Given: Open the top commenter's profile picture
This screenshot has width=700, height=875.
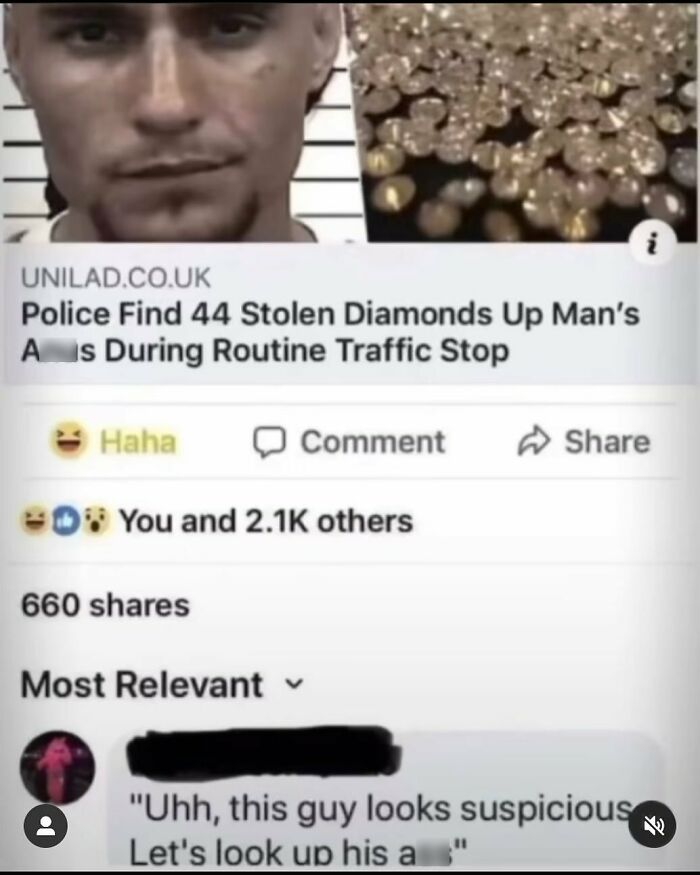Looking at the screenshot, I should (57, 768).
